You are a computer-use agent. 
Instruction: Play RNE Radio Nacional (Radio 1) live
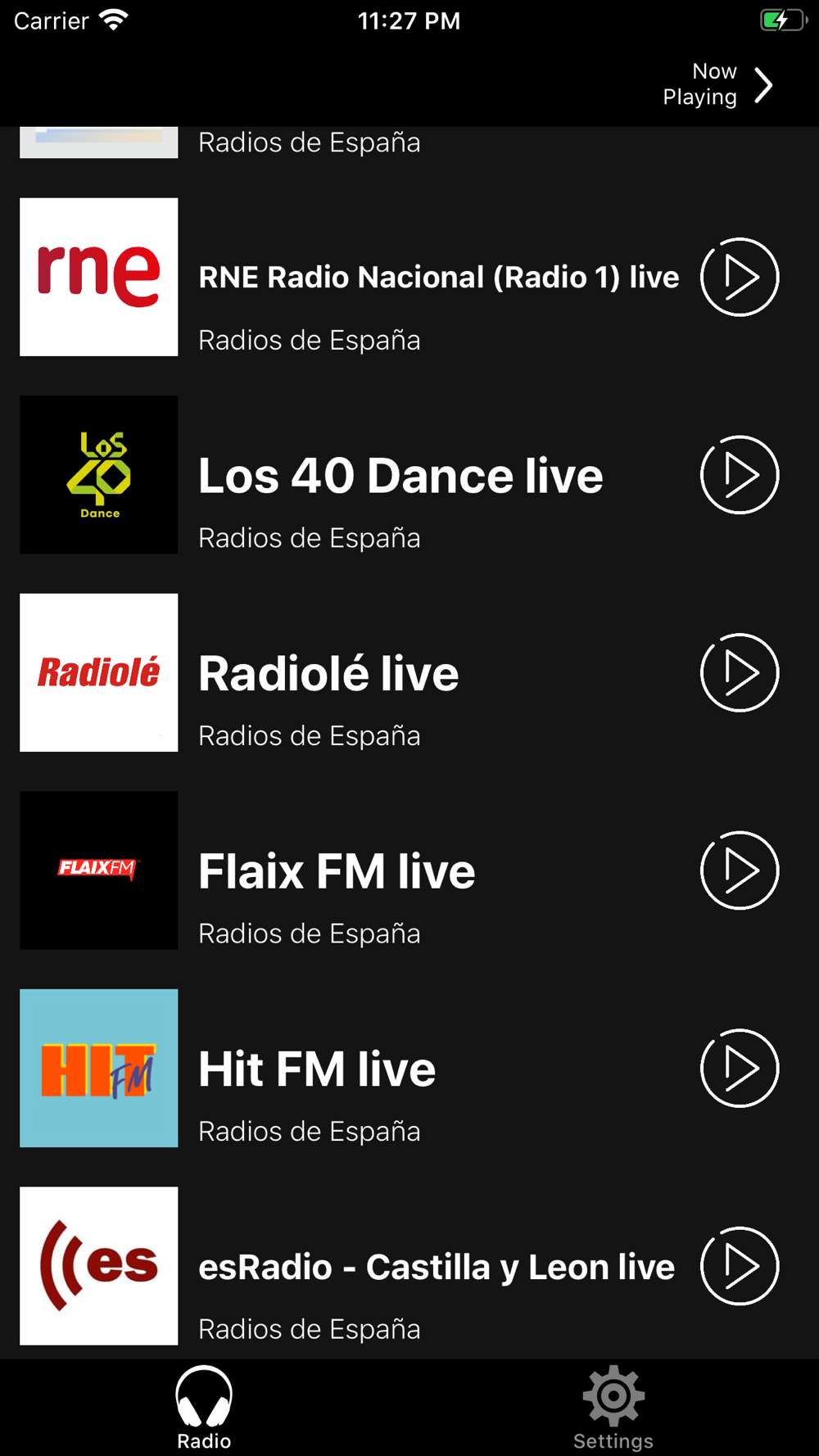point(740,277)
